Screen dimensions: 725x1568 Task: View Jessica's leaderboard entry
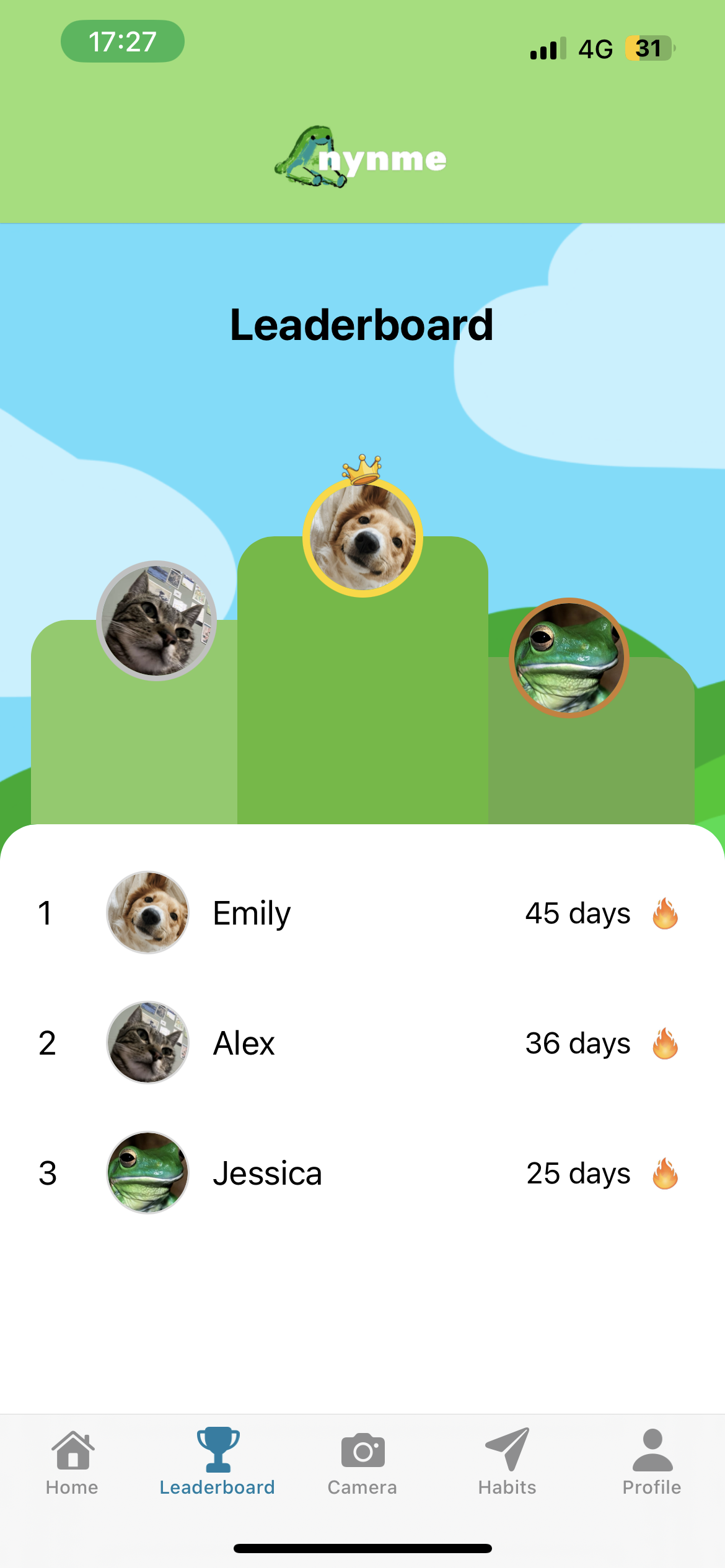pyautogui.click(x=362, y=1173)
